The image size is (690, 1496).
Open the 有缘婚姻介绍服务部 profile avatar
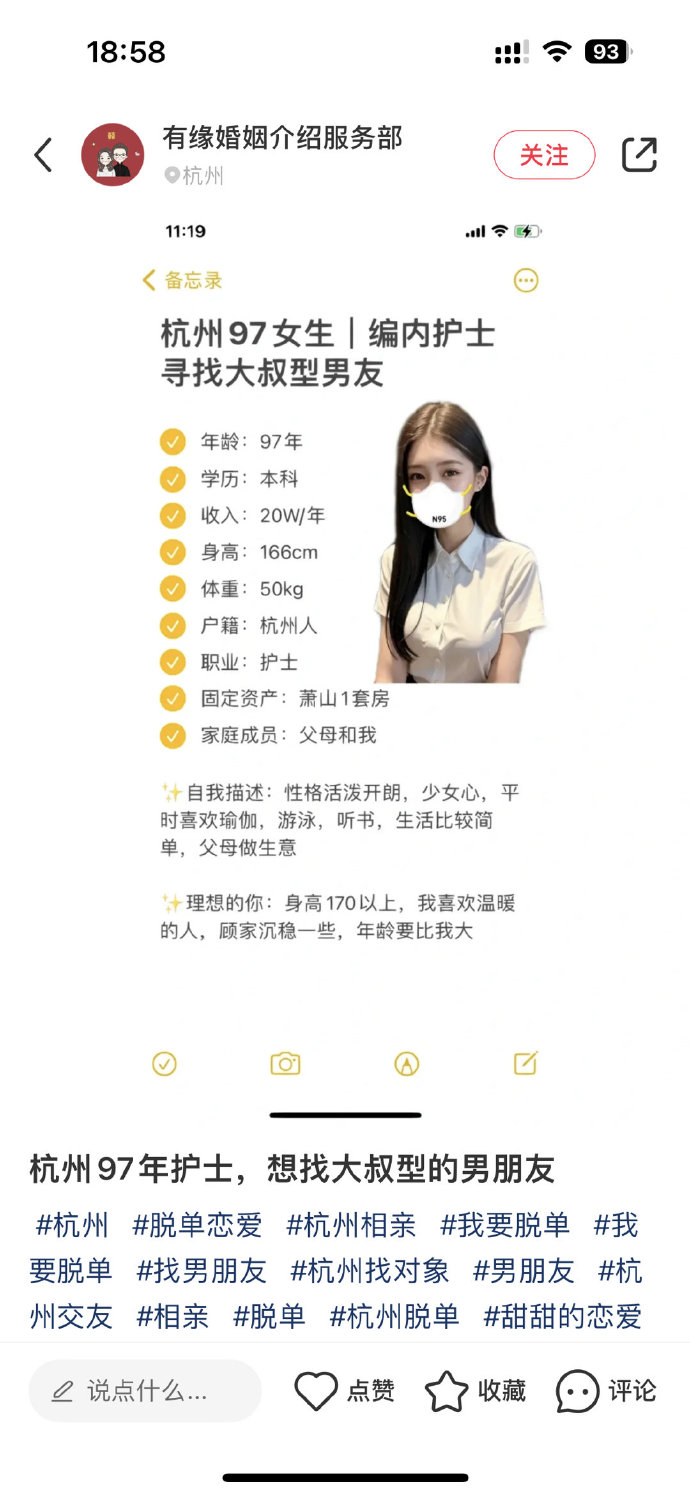(112, 155)
